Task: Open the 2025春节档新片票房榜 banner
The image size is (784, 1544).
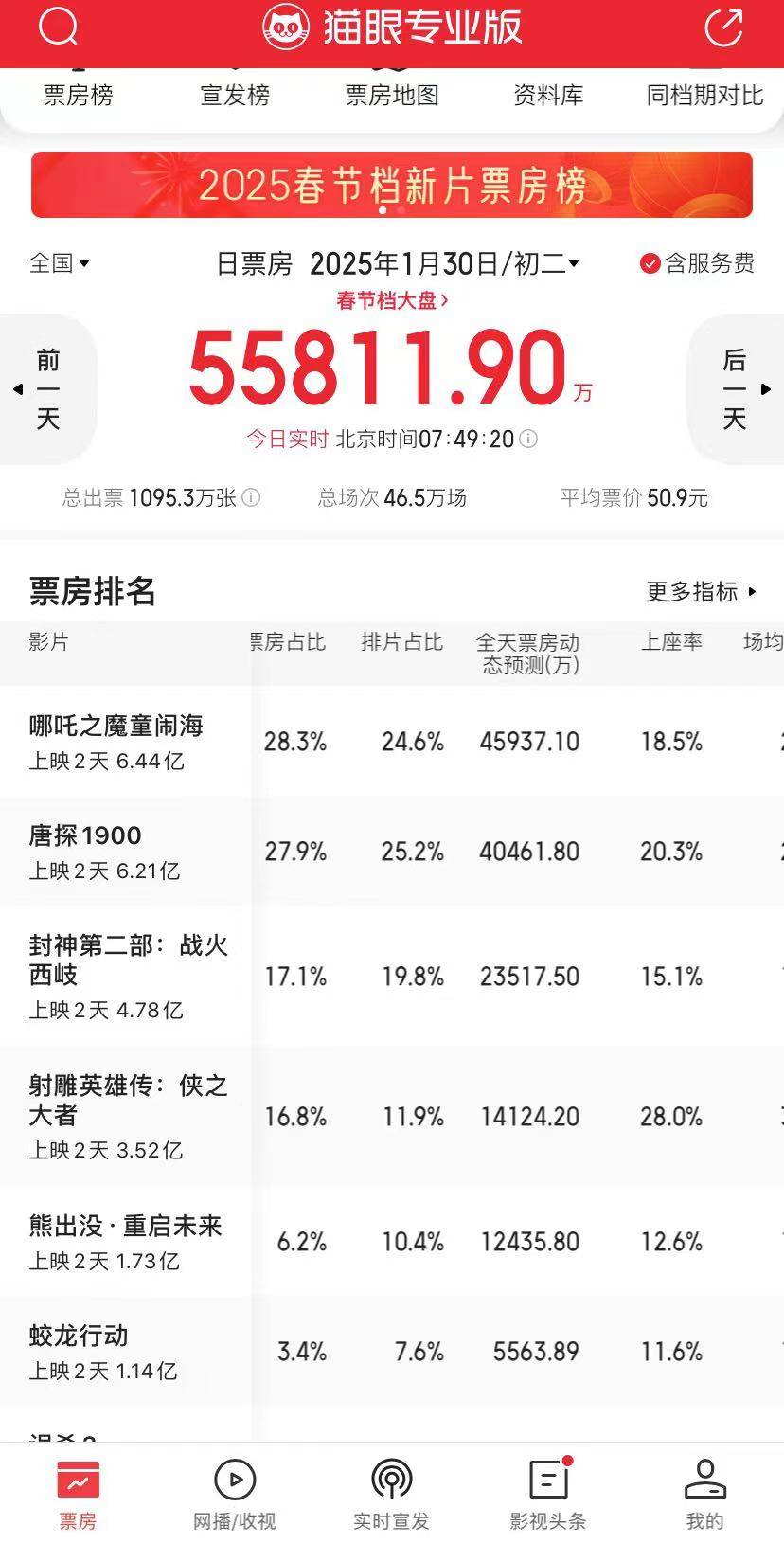Action: [x=392, y=185]
